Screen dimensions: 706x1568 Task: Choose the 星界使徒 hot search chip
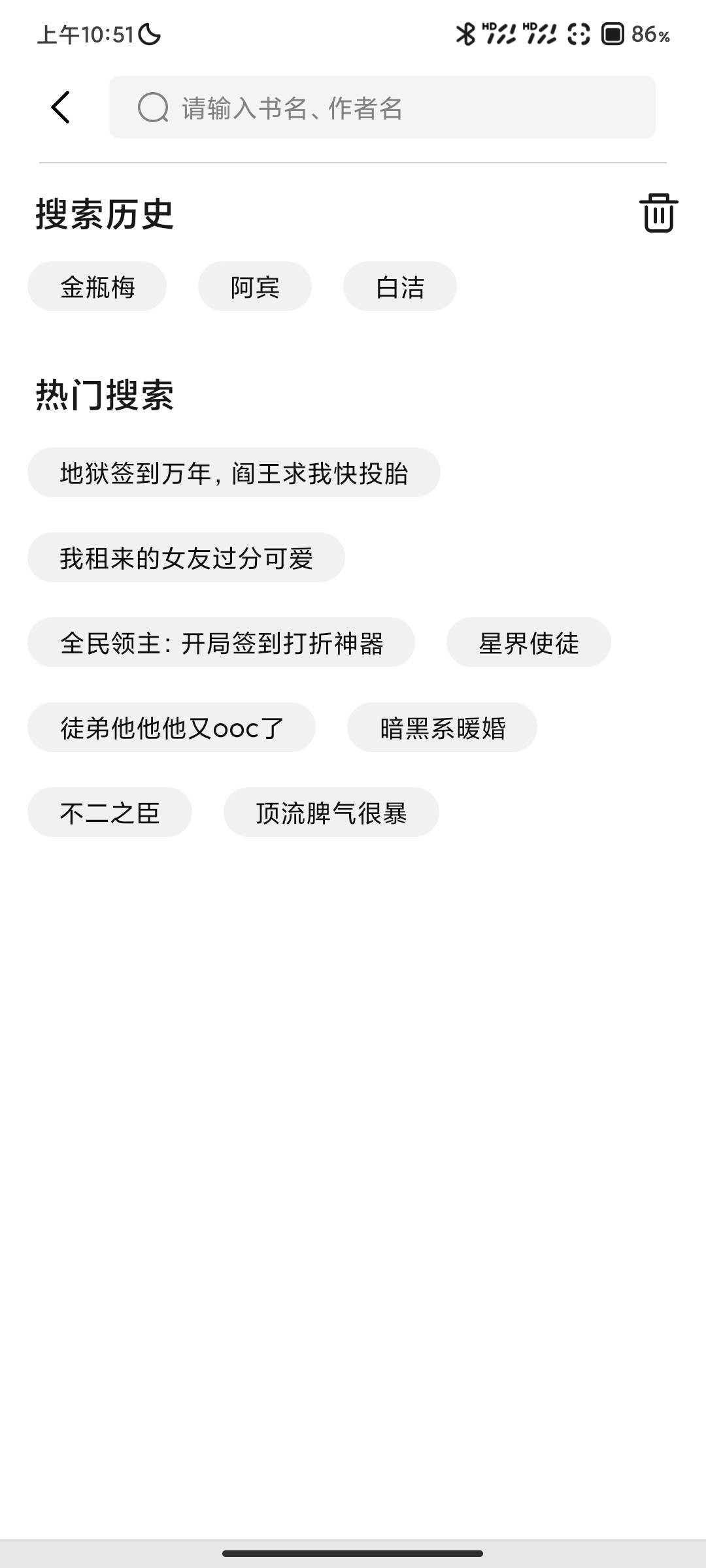click(528, 642)
